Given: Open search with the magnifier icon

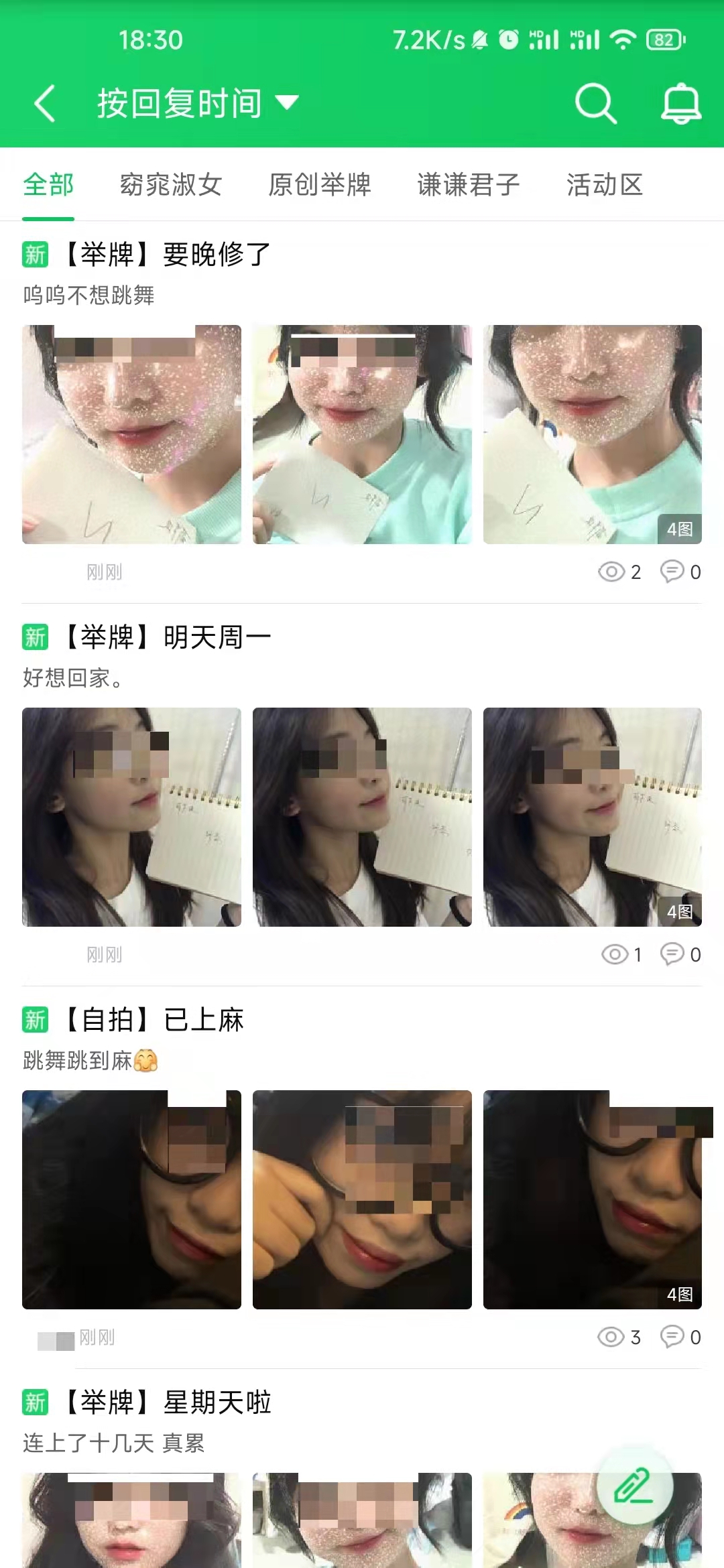Looking at the screenshot, I should pyautogui.click(x=595, y=104).
